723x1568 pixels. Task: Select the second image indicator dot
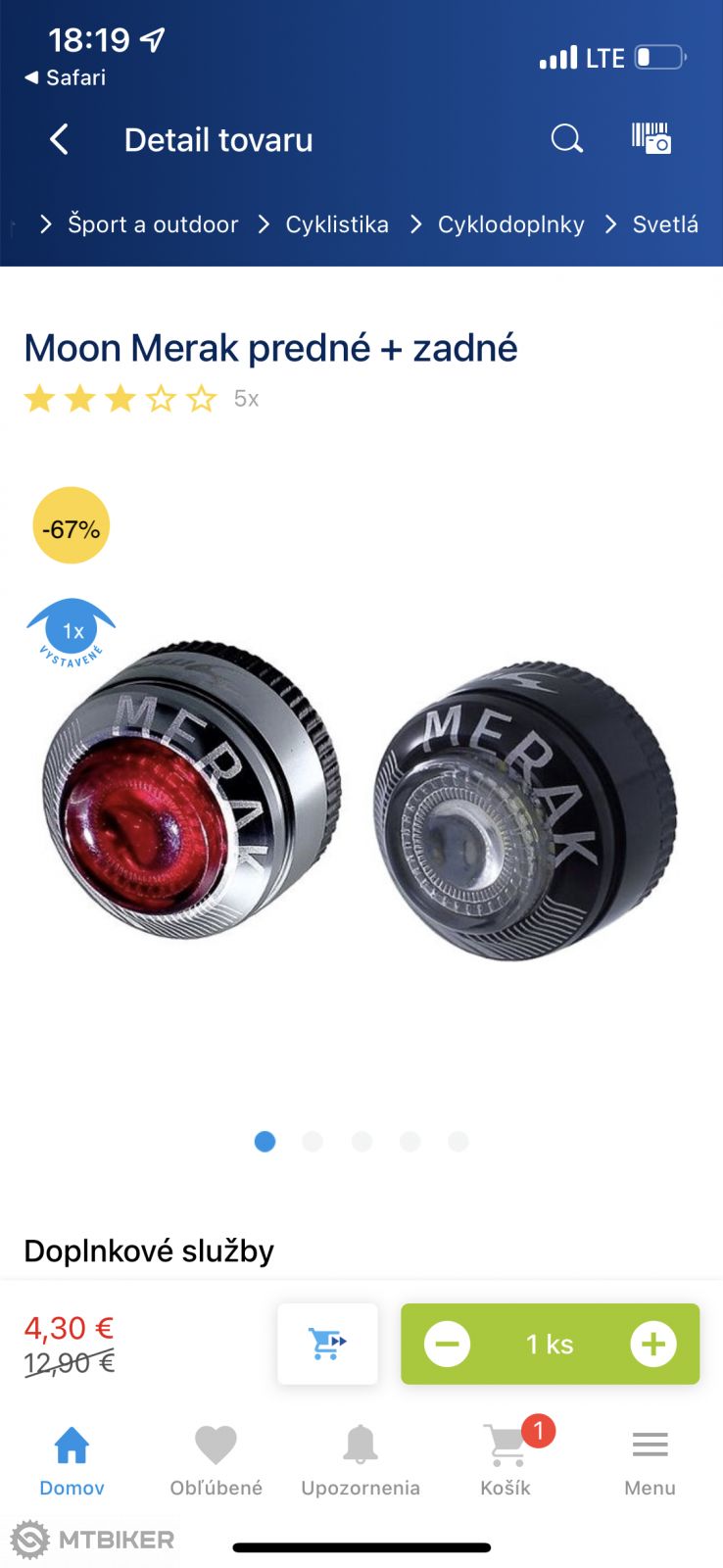pyautogui.click(x=313, y=1141)
